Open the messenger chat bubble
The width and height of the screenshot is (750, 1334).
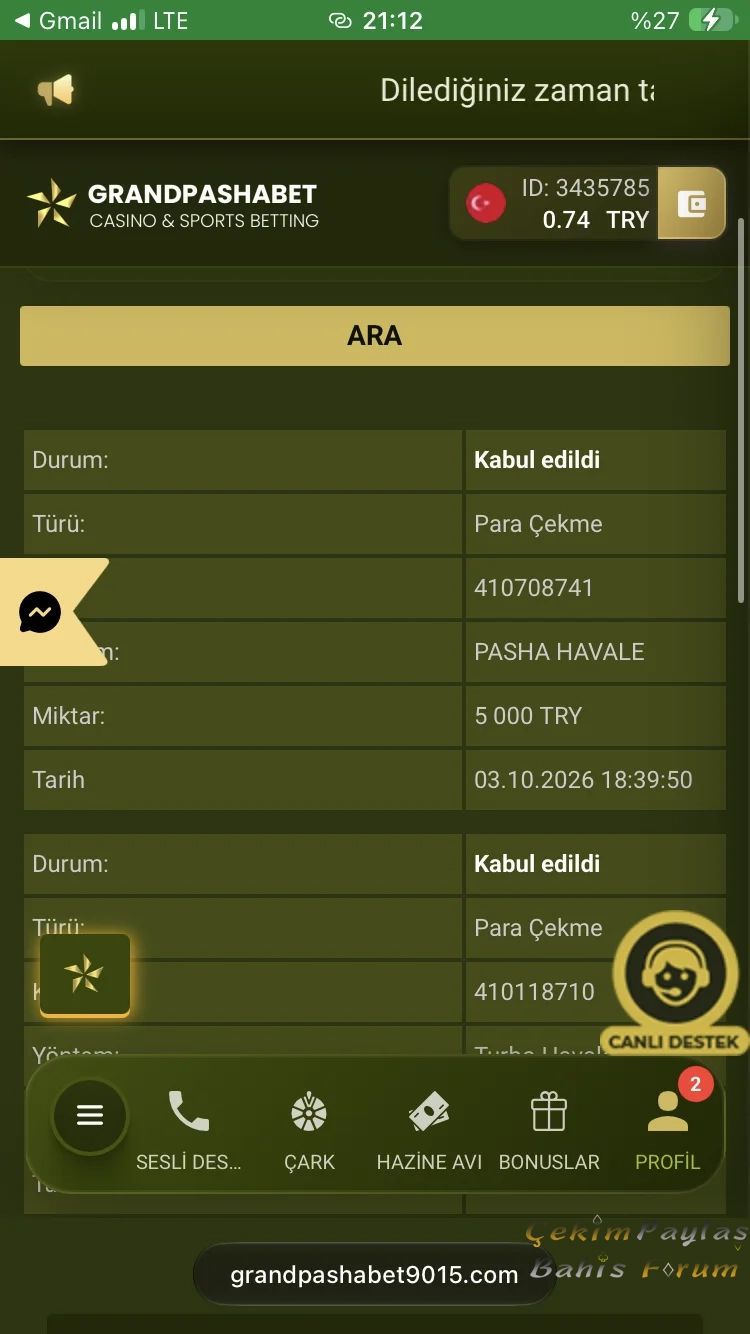point(41,612)
